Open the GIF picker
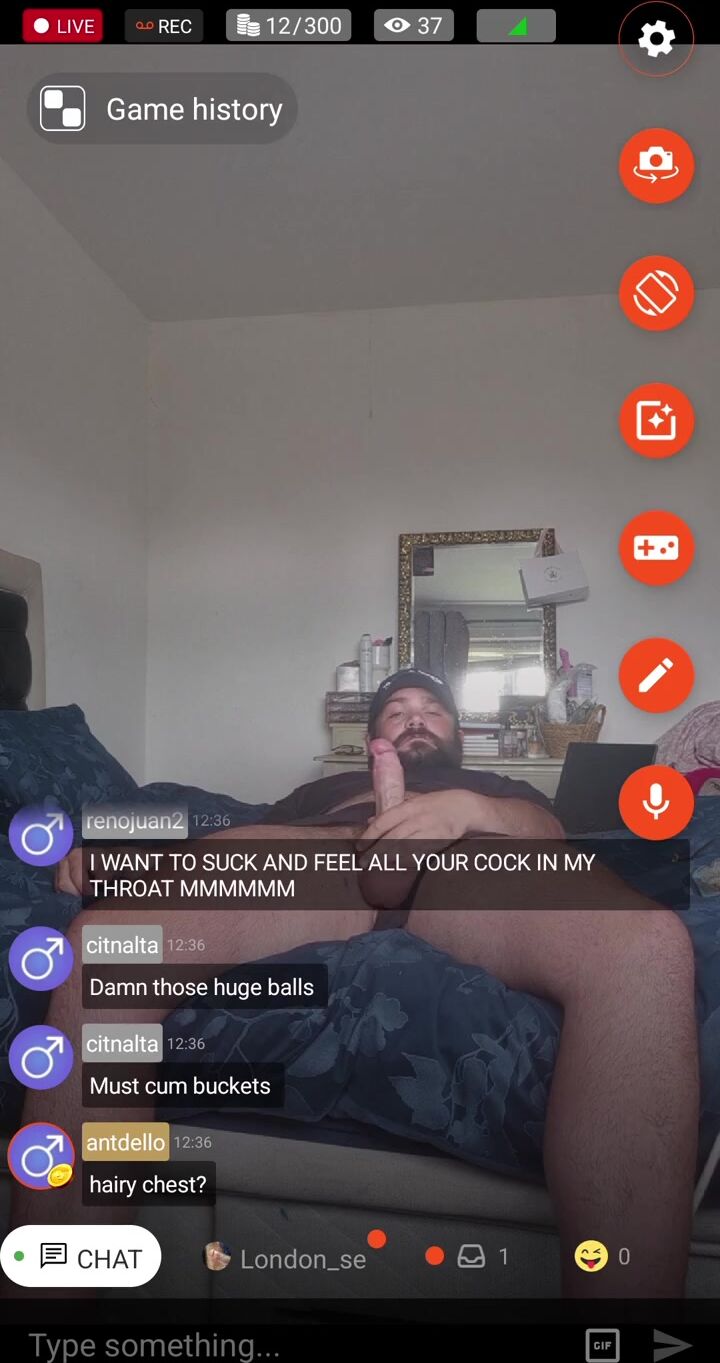The width and height of the screenshot is (720, 1363). click(602, 1345)
